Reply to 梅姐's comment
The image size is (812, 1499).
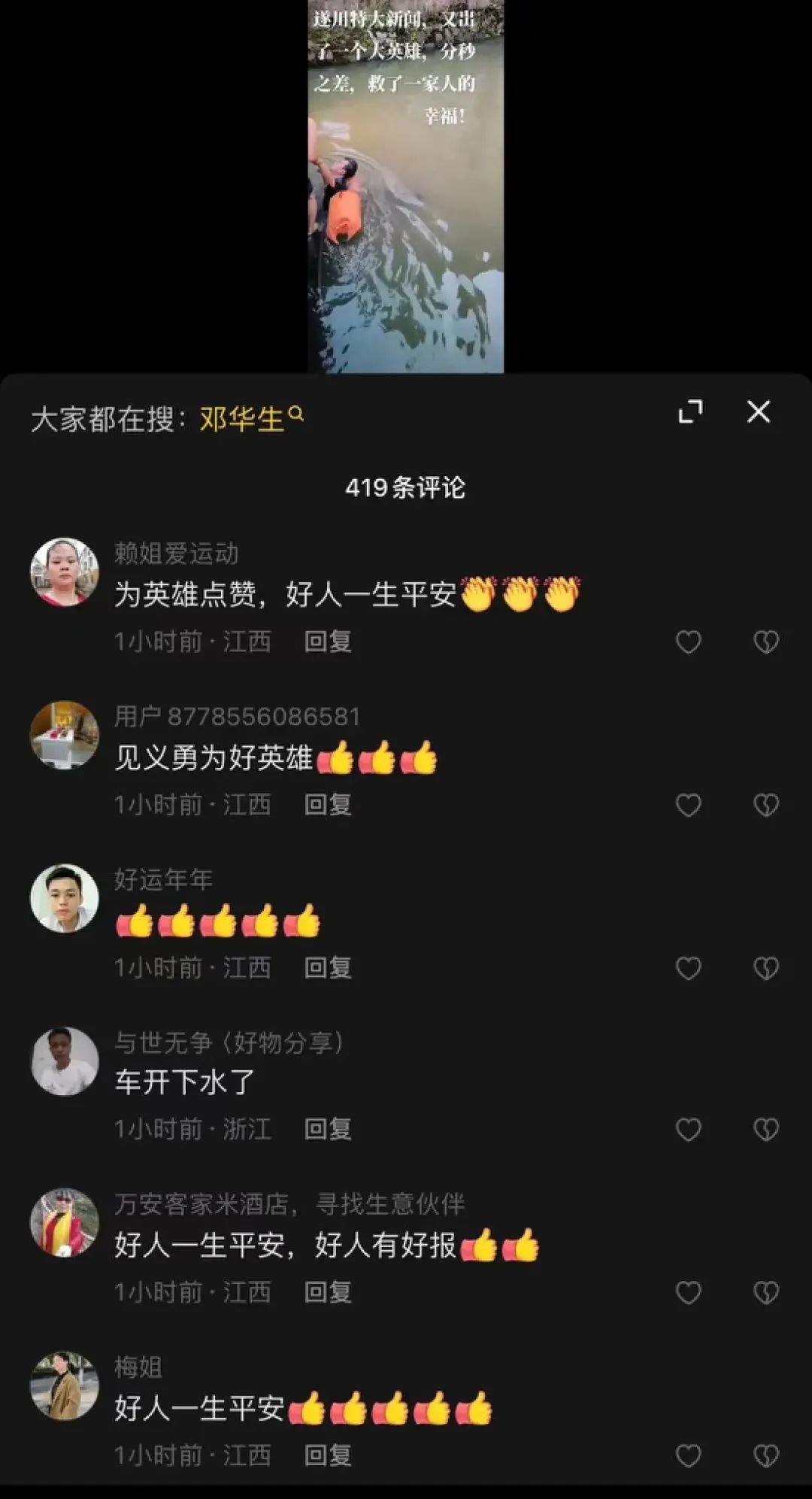point(328,1455)
